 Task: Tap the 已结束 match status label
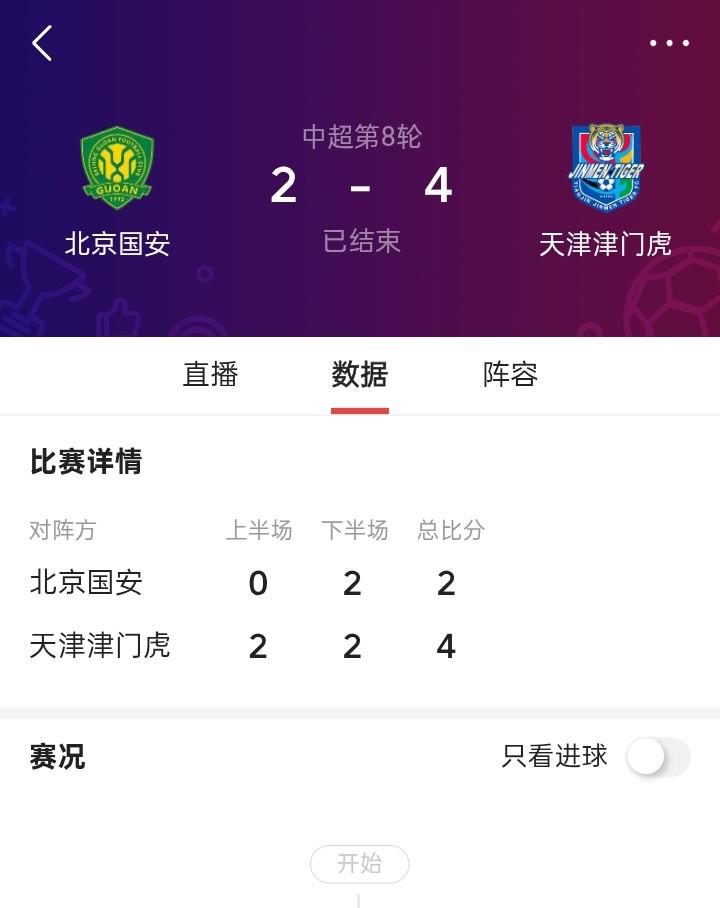pyautogui.click(x=360, y=240)
